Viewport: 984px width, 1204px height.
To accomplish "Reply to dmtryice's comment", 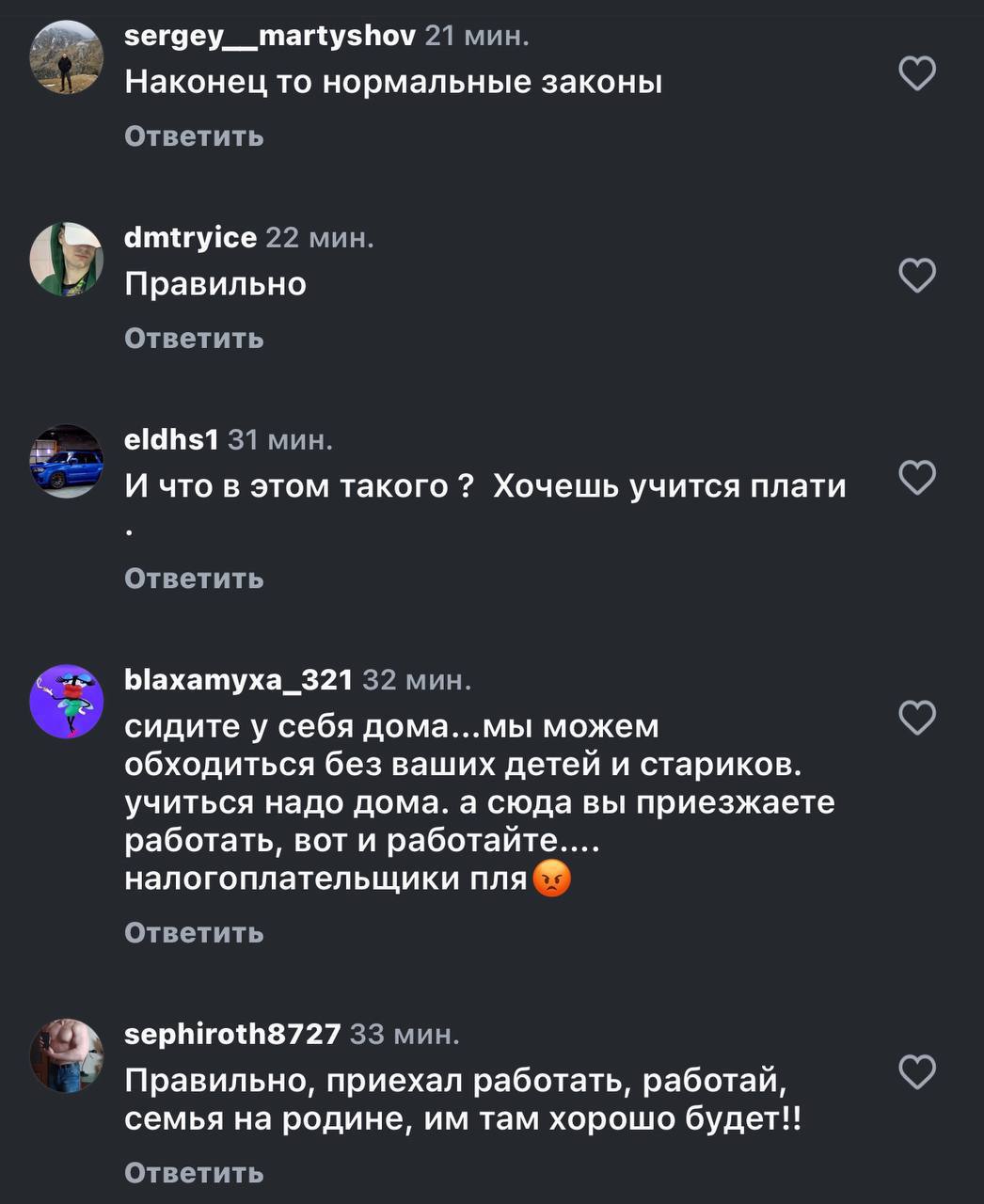I will click(194, 339).
